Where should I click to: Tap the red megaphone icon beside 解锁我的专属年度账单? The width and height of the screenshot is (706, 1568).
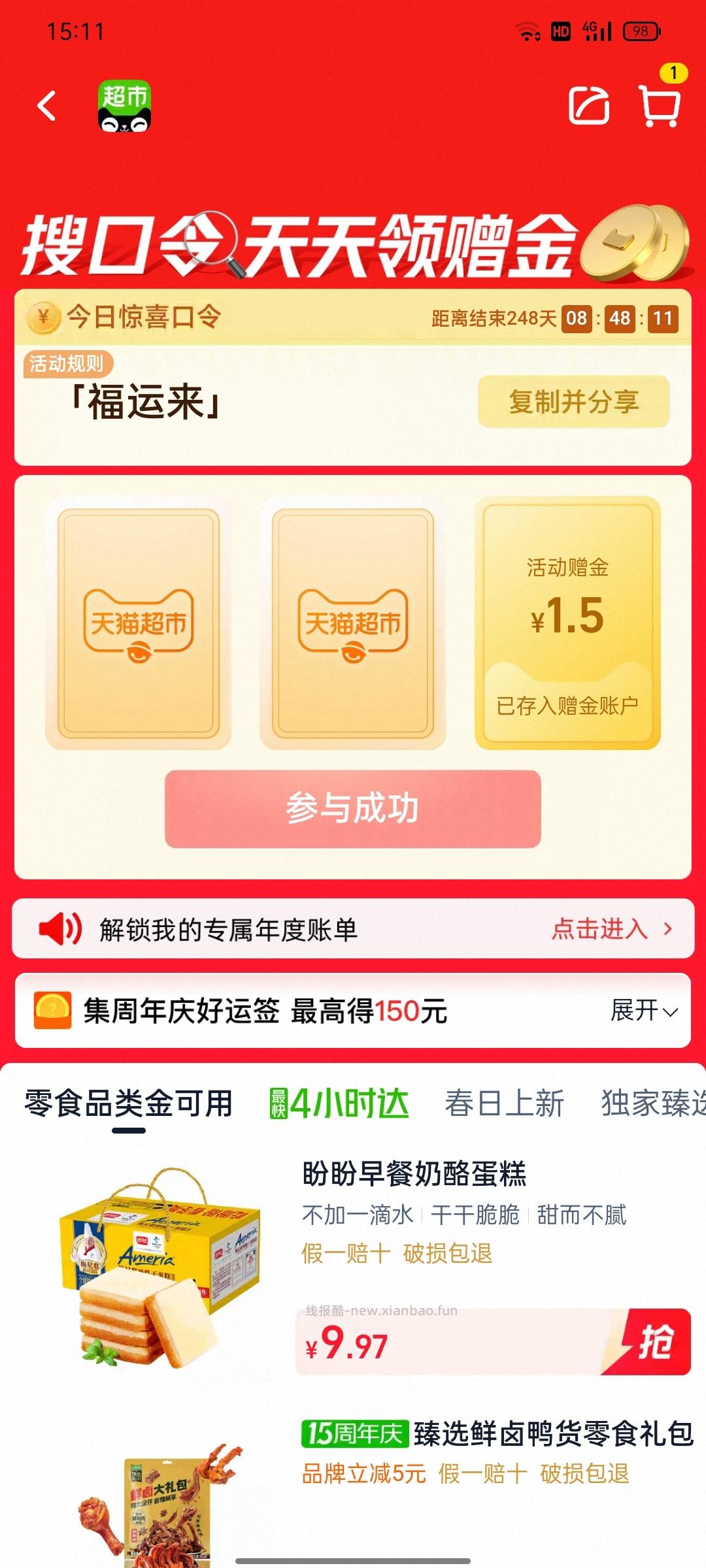coord(59,928)
